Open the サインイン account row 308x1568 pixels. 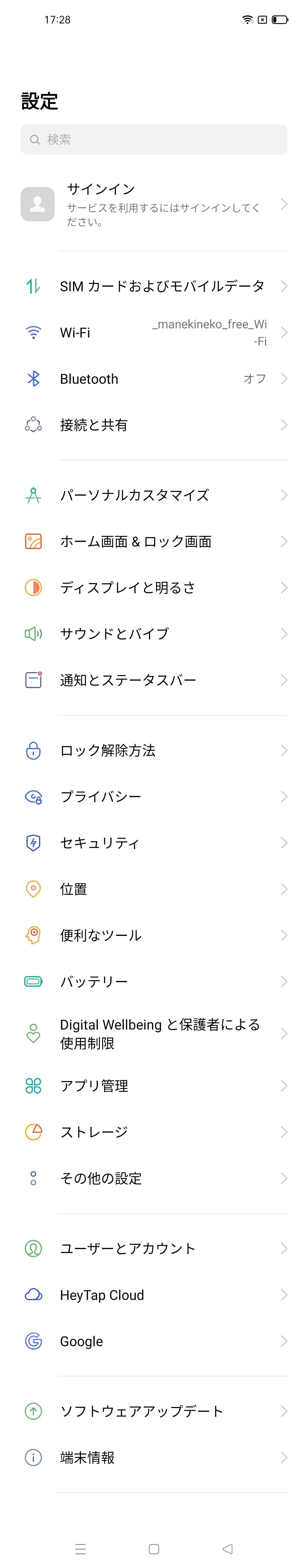154,204
